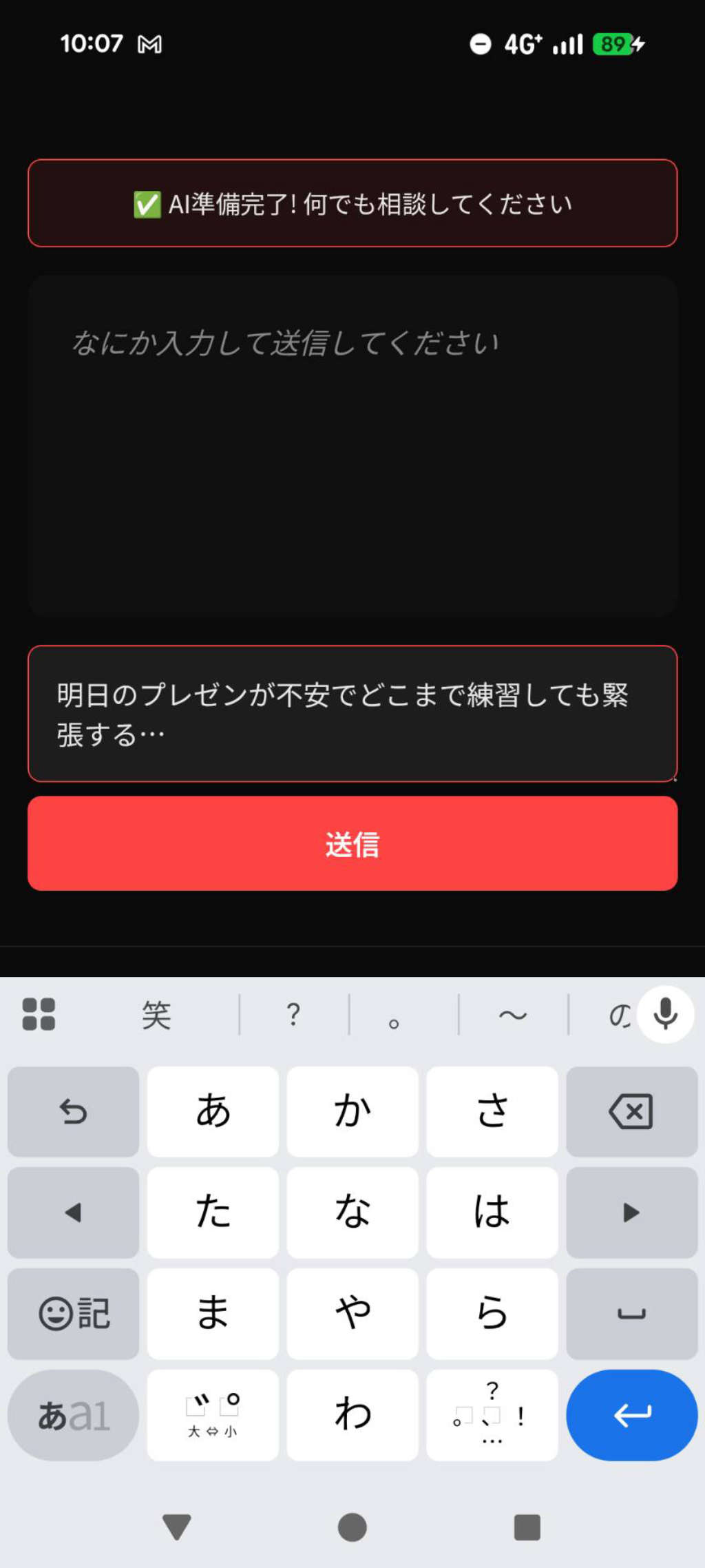The width and height of the screenshot is (705, 1568).
Task: Tap the home navigation circle
Action: click(352, 1527)
